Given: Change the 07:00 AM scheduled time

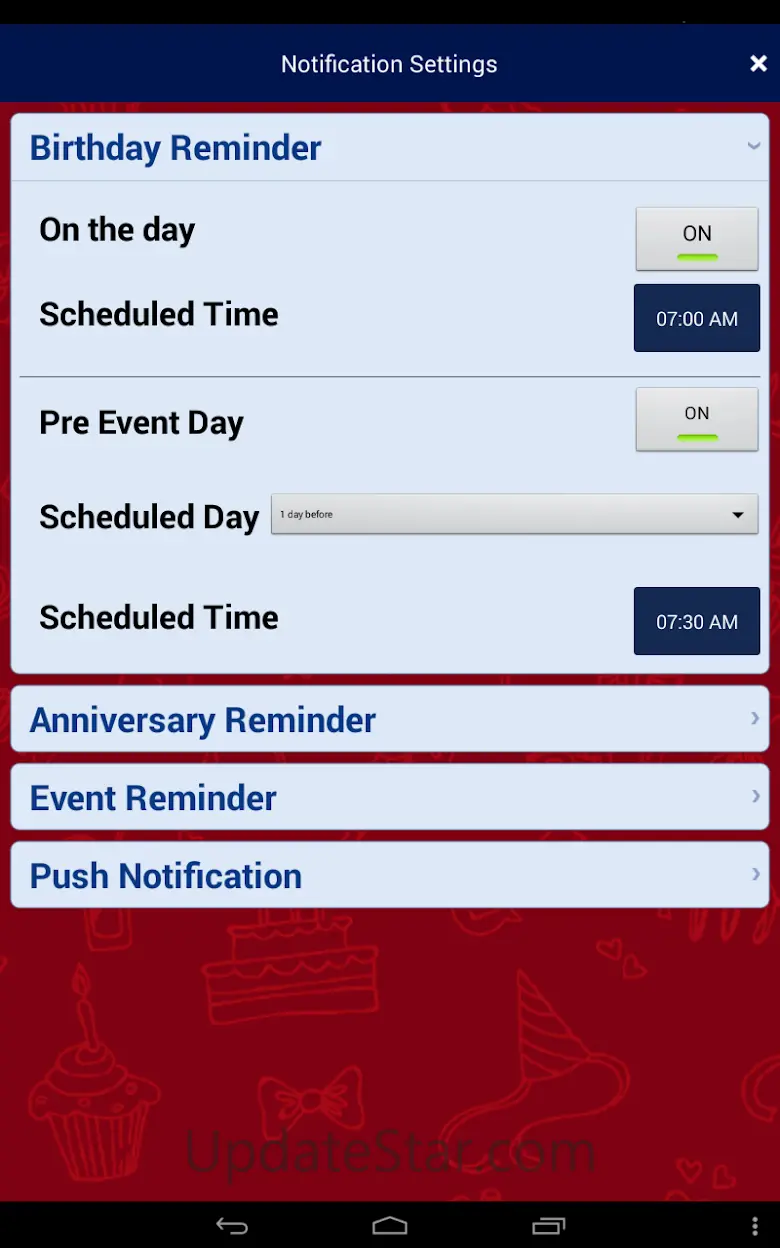Looking at the screenshot, I should pyautogui.click(x=696, y=318).
